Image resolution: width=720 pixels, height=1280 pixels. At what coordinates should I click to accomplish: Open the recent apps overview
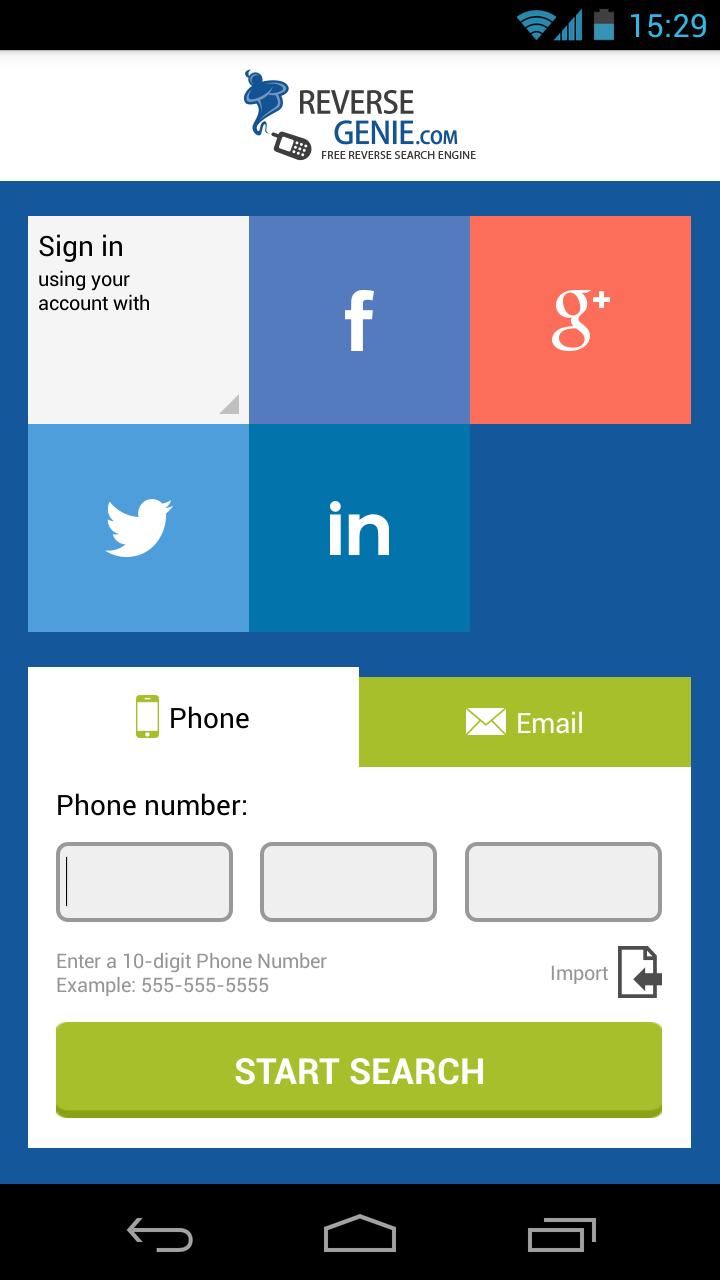(x=561, y=1234)
